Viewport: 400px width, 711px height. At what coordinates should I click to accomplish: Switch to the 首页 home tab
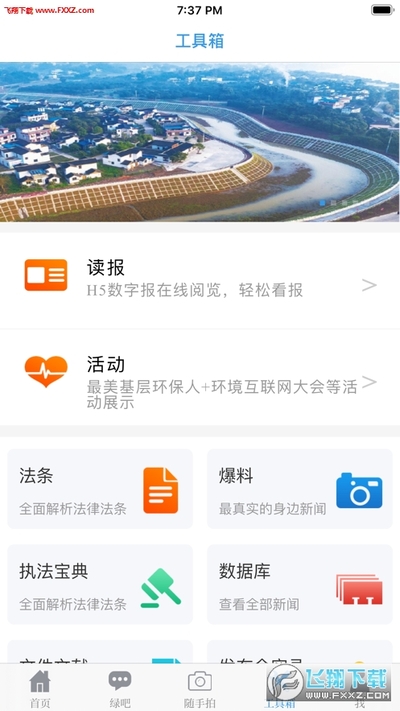(x=40, y=688)
